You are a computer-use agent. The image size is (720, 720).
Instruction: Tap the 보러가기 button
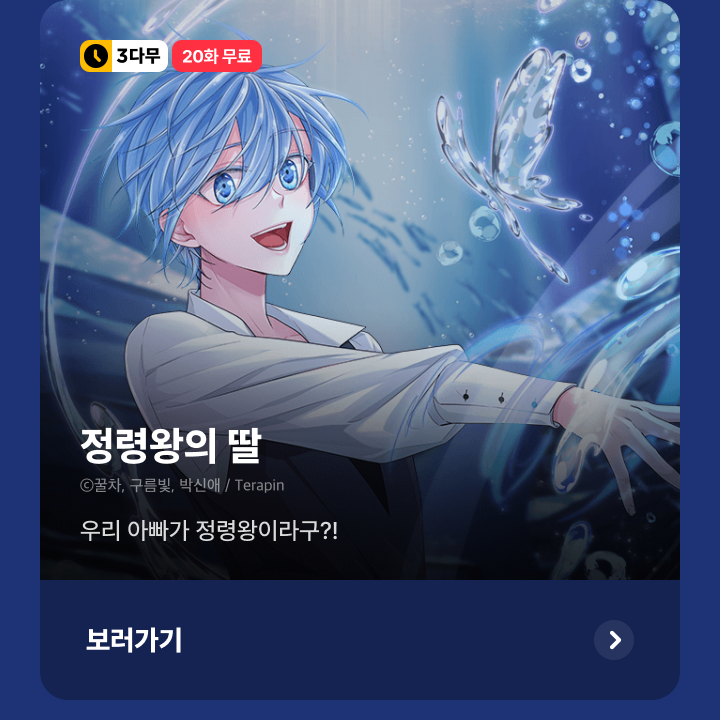click(360, 640)
